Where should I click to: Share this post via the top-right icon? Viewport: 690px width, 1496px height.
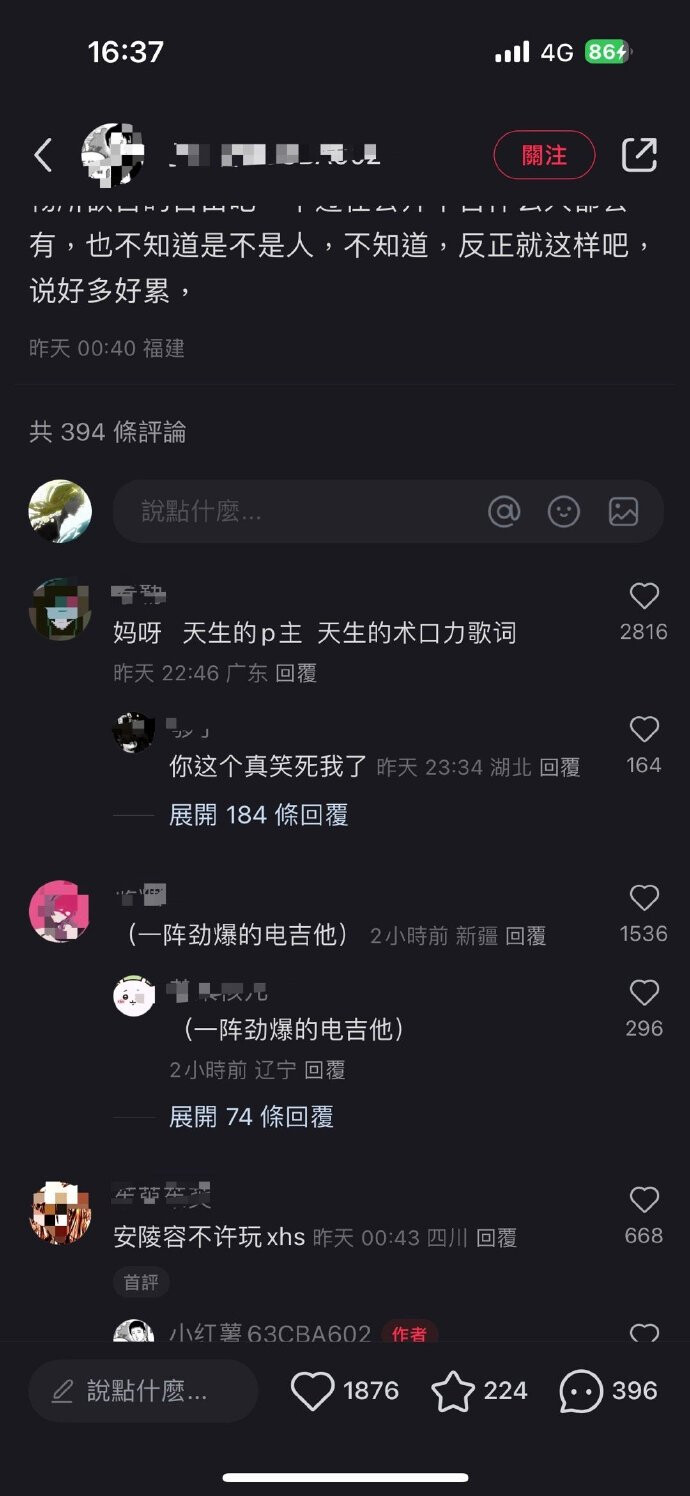[639, 155]
